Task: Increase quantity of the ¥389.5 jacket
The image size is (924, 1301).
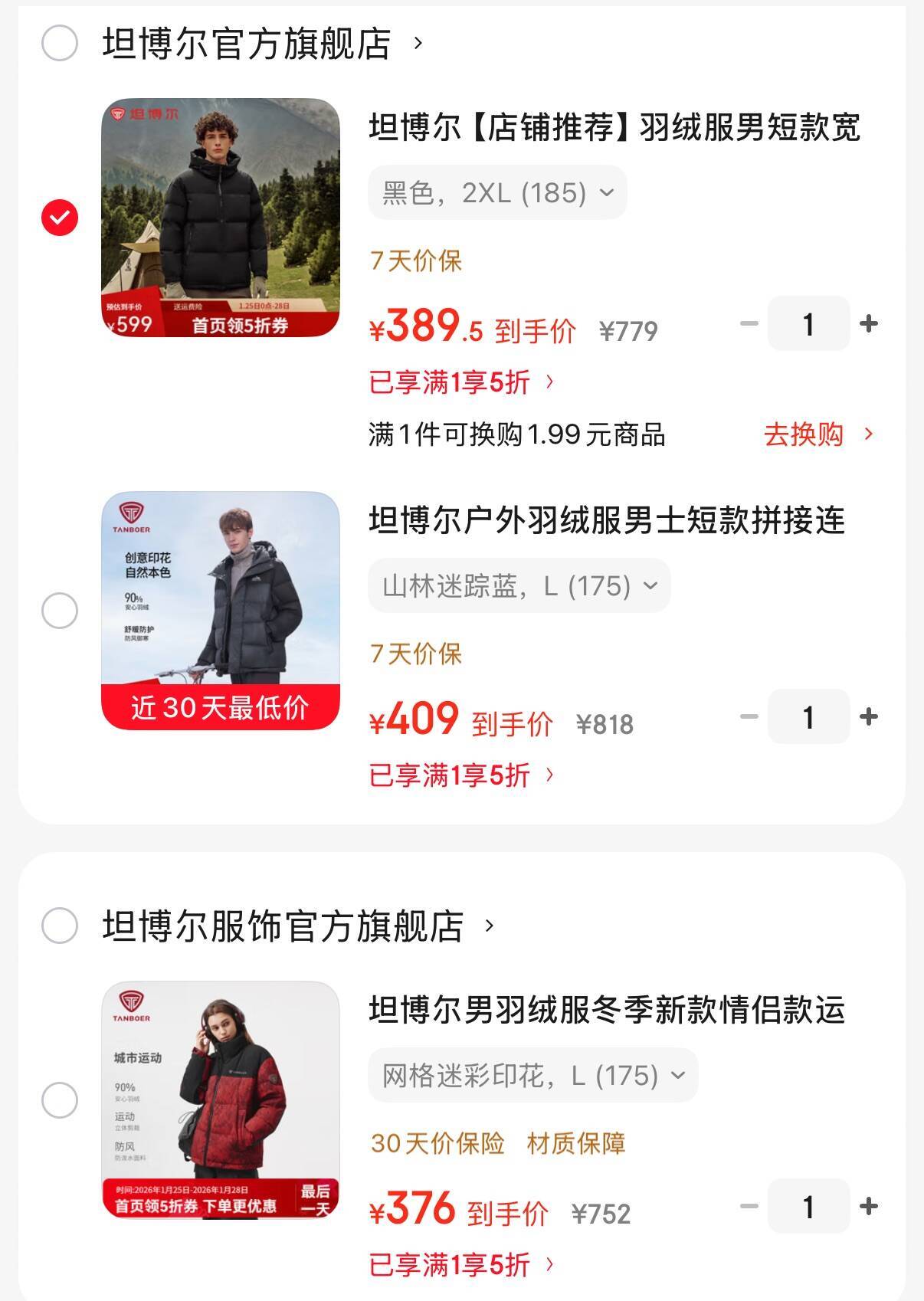Action: point(869,324)
